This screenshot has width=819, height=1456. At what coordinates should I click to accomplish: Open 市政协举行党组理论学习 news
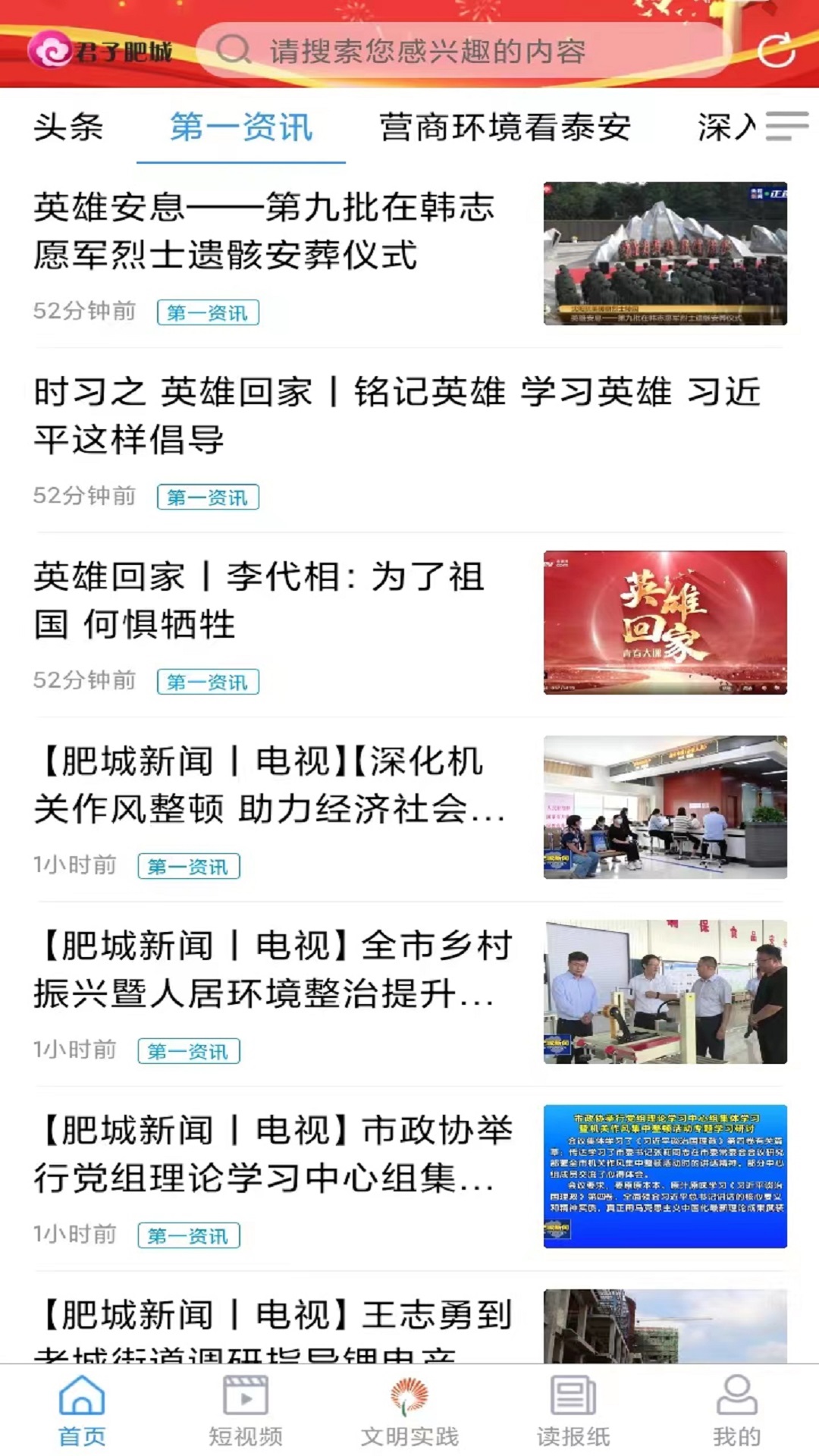pyautogui.click(x=273, y=1154)
